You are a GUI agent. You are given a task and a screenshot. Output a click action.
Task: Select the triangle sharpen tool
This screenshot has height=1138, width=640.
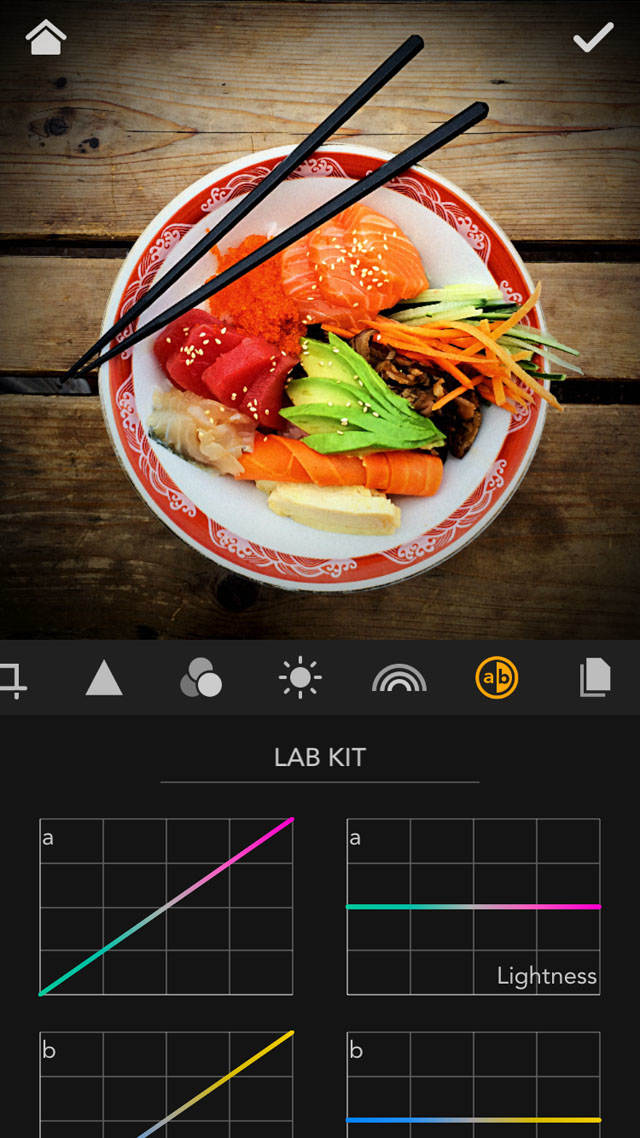[104, 678]
